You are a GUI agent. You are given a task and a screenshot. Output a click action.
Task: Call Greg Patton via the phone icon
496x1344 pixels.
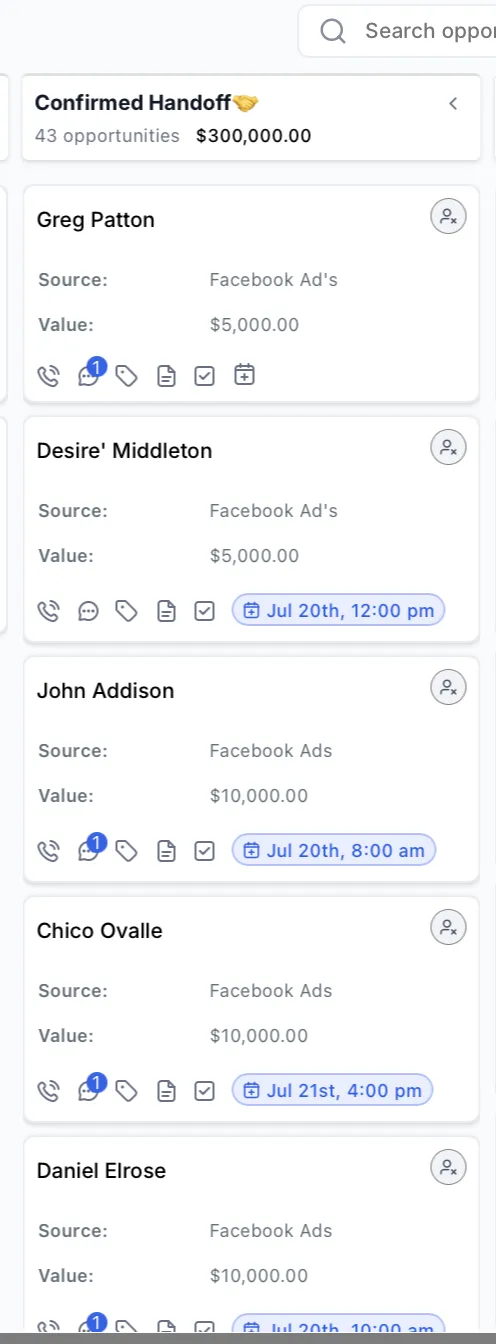coord(48,376)
